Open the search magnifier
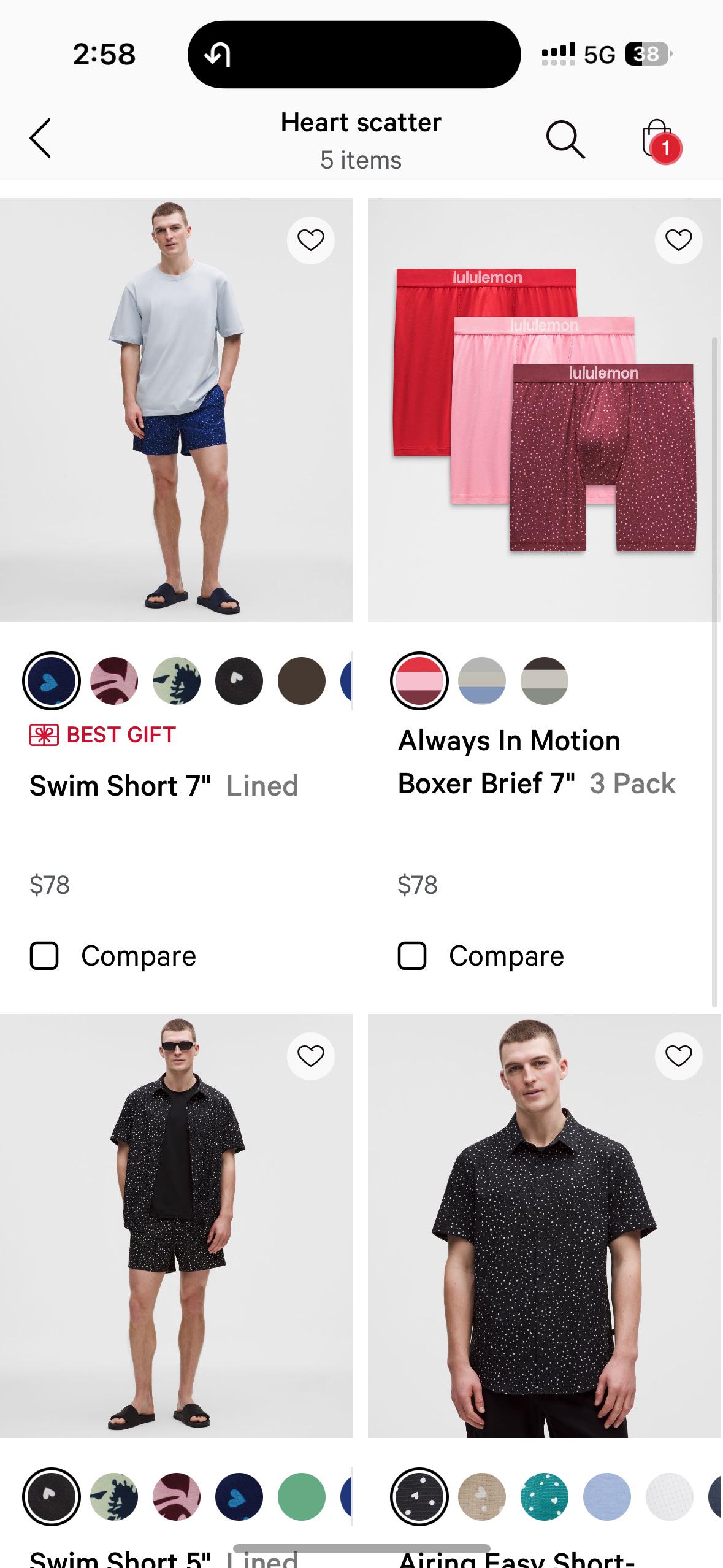The height and width of the screenshot is (1568, 723). click(x=565, y=139)
